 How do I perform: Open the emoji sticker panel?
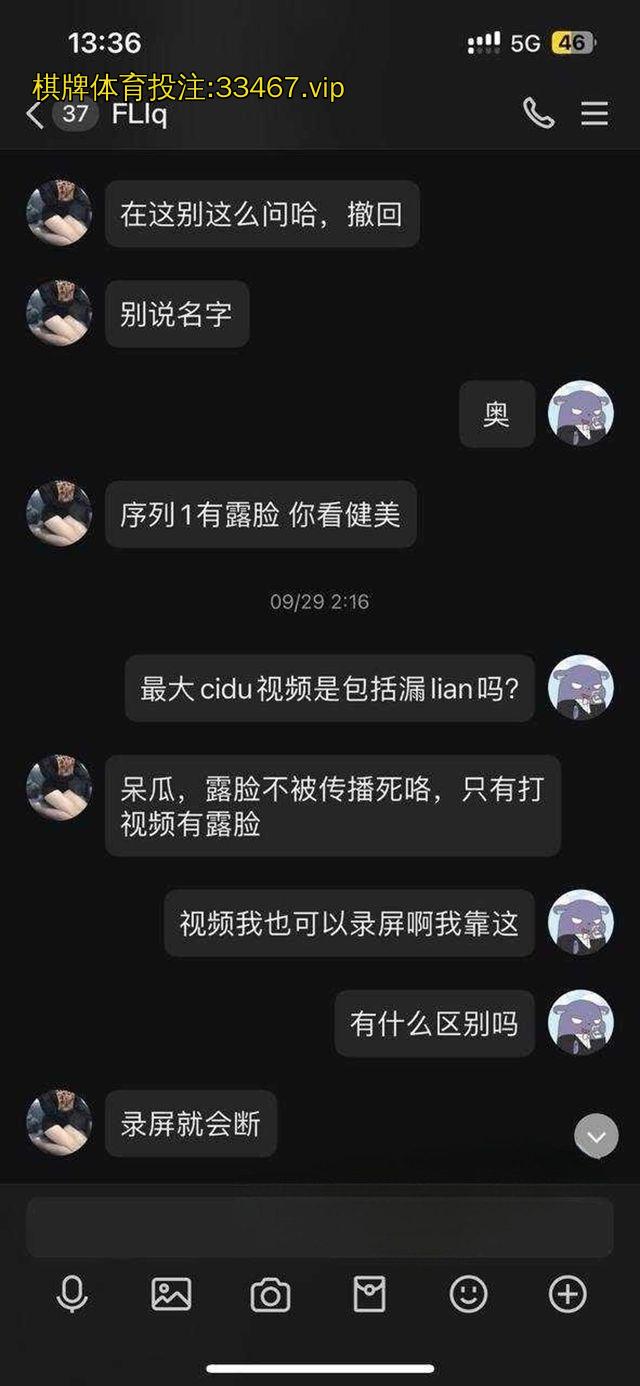click(468, 1295)
